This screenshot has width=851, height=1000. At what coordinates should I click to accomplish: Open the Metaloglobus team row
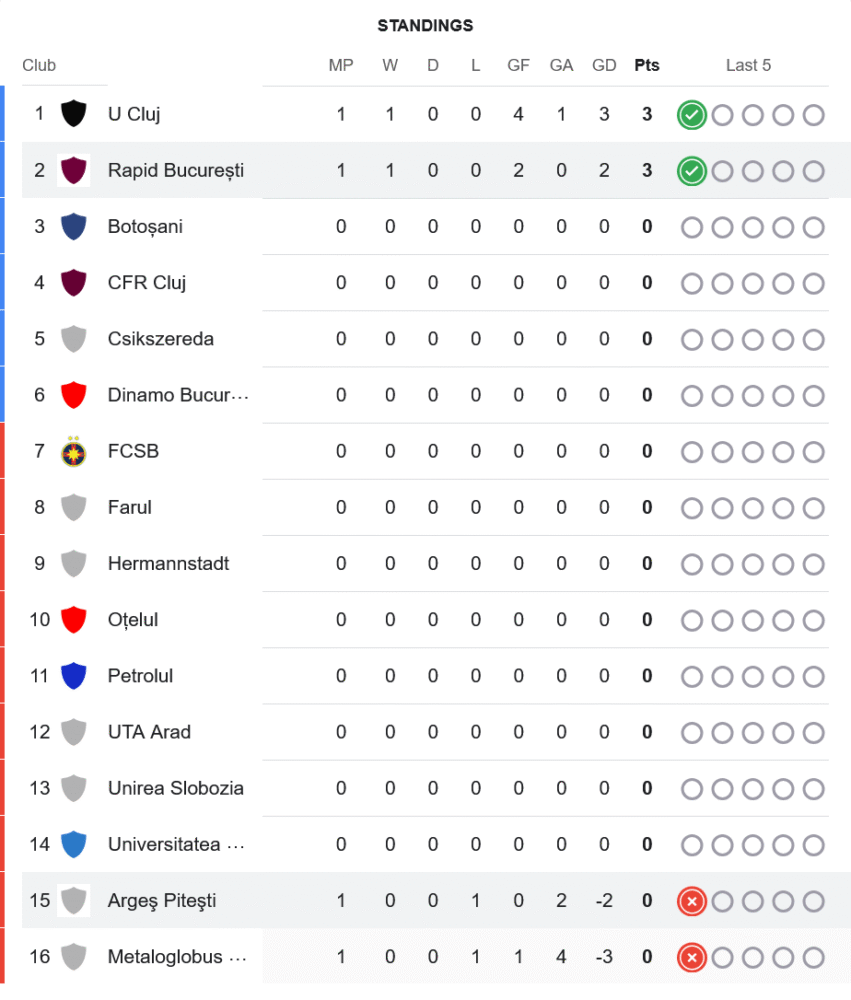click(x=176, y=957)
